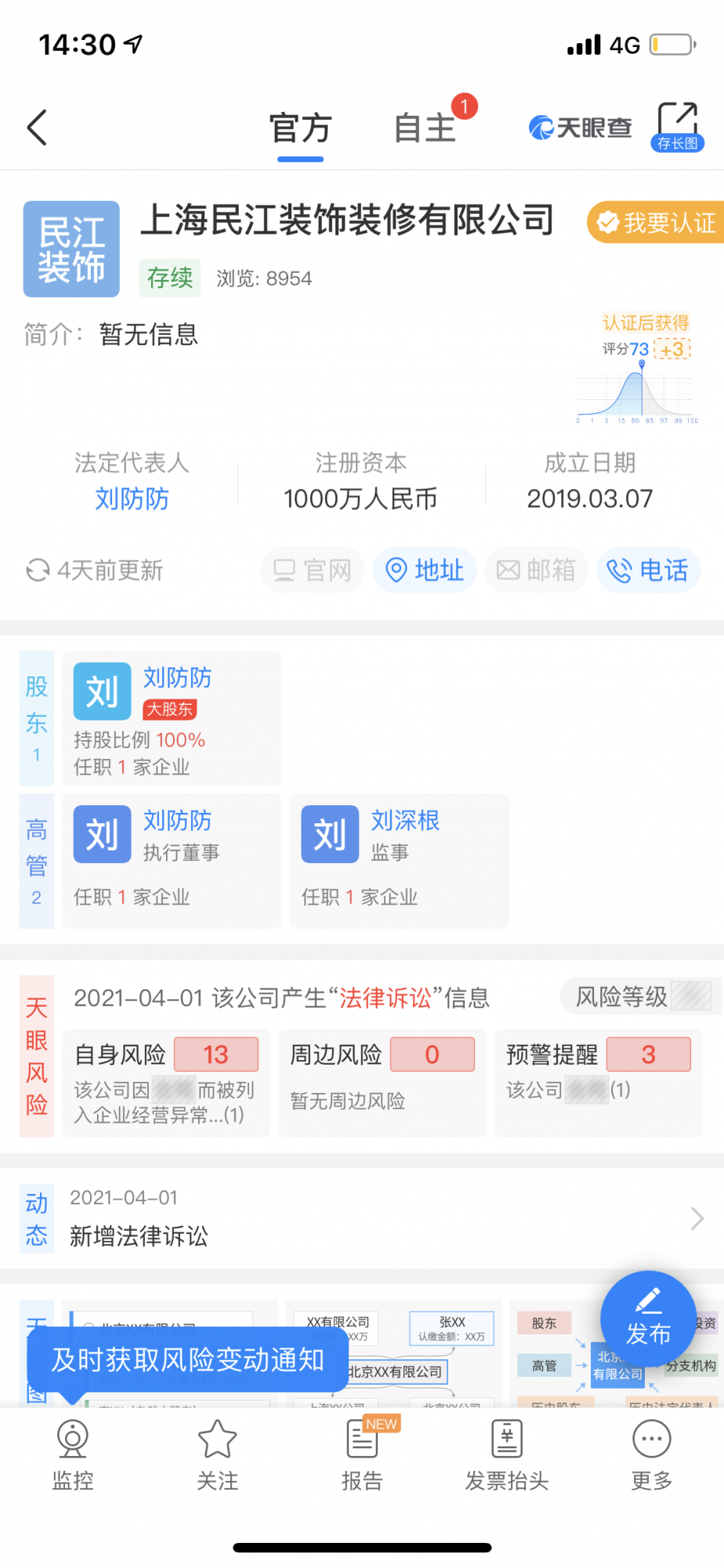Switch to the 自主 tab
This screenshot has width=724, height=1568.
(425, 128)
